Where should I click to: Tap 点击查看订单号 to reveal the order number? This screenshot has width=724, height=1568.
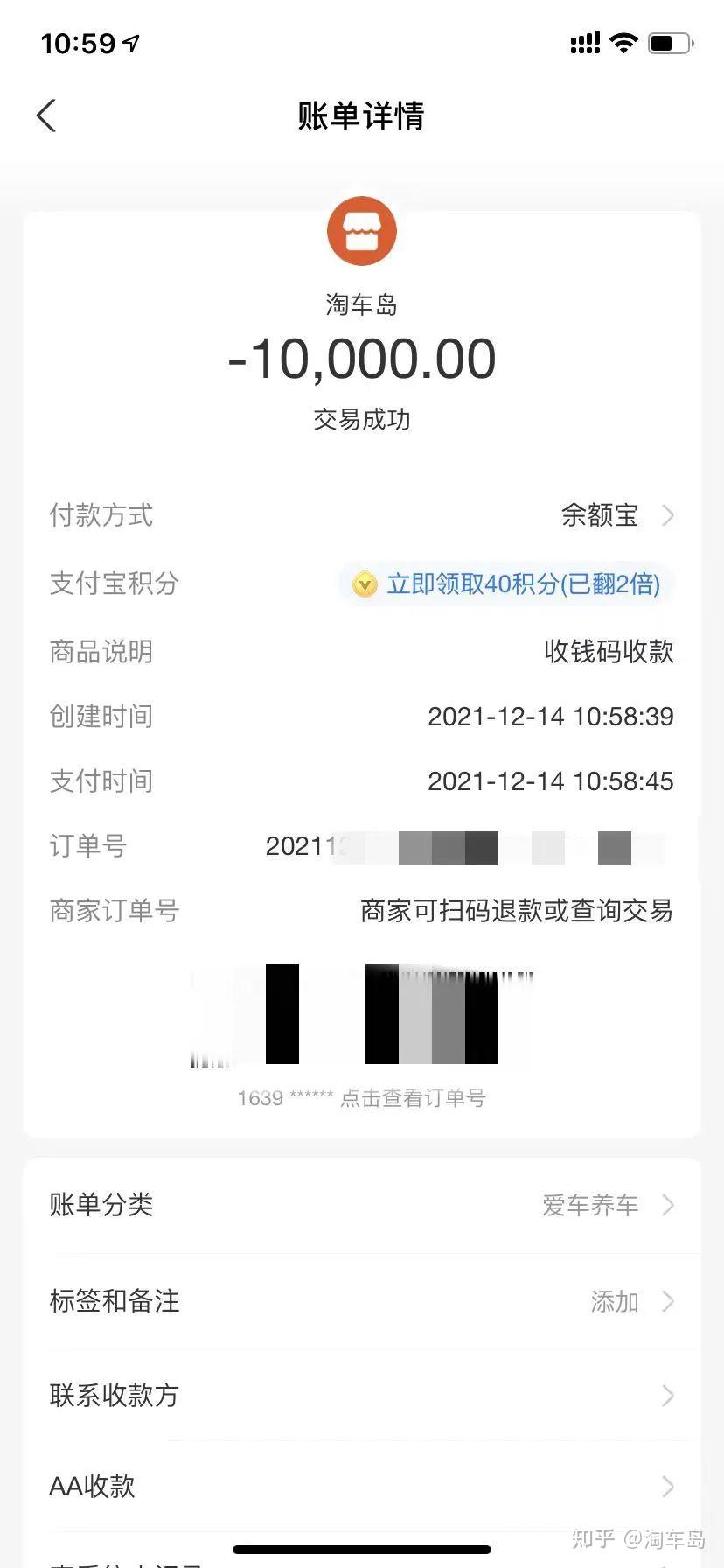[413, 1098]
